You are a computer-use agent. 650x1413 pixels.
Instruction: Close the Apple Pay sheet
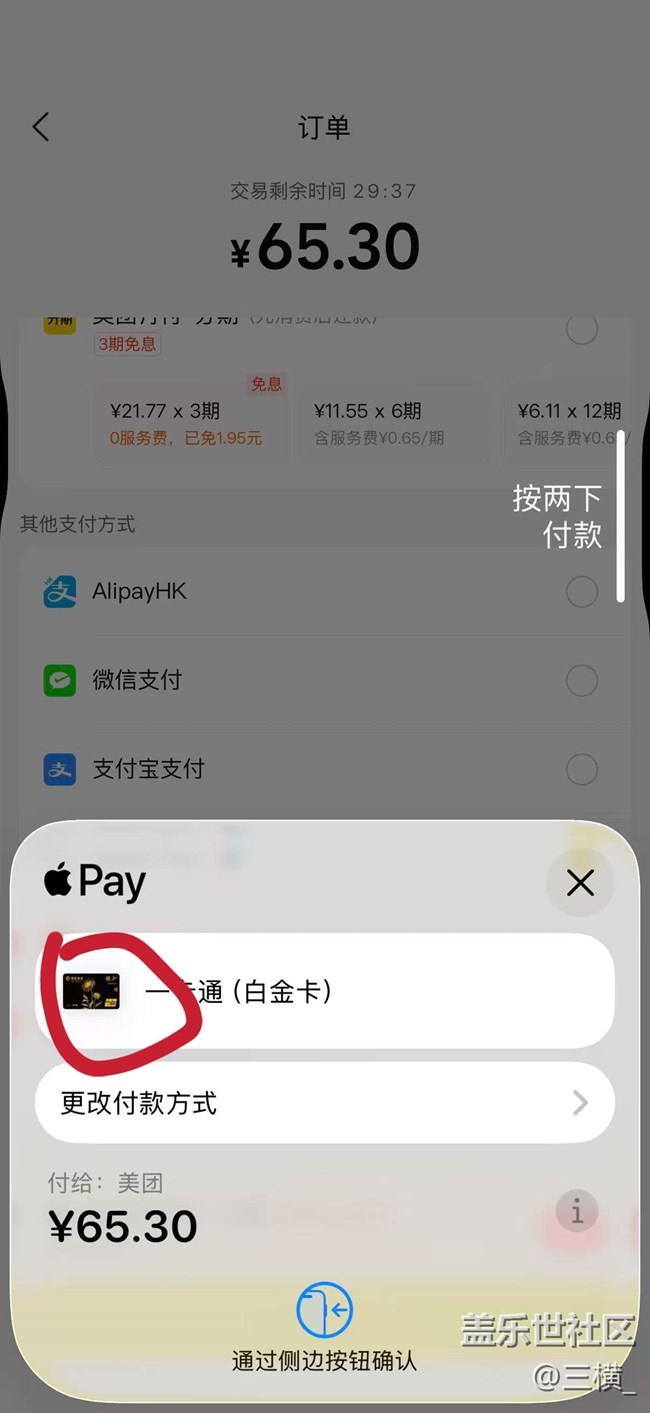[x=580, y=883]
